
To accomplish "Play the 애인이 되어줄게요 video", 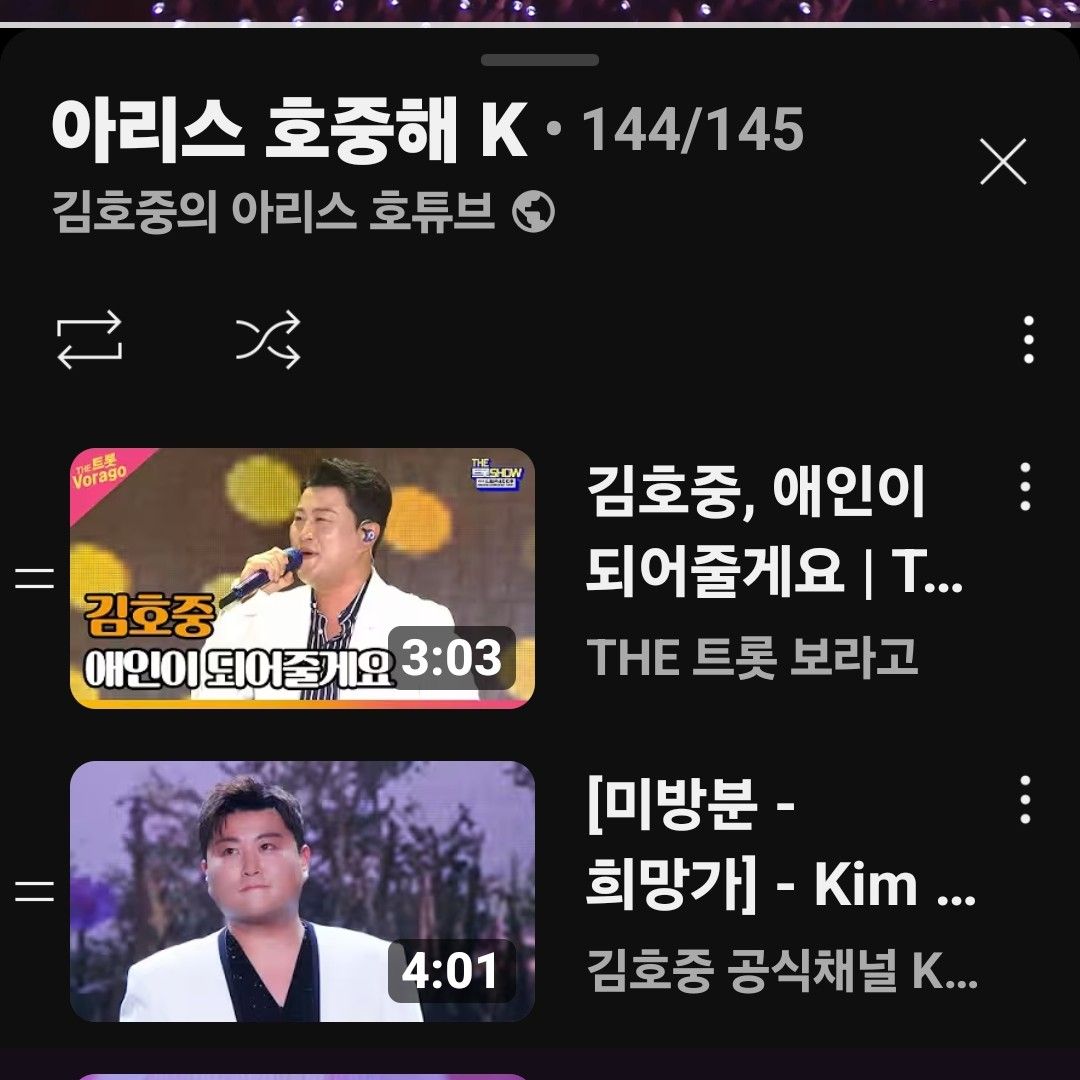I will (x=302, y=578).
